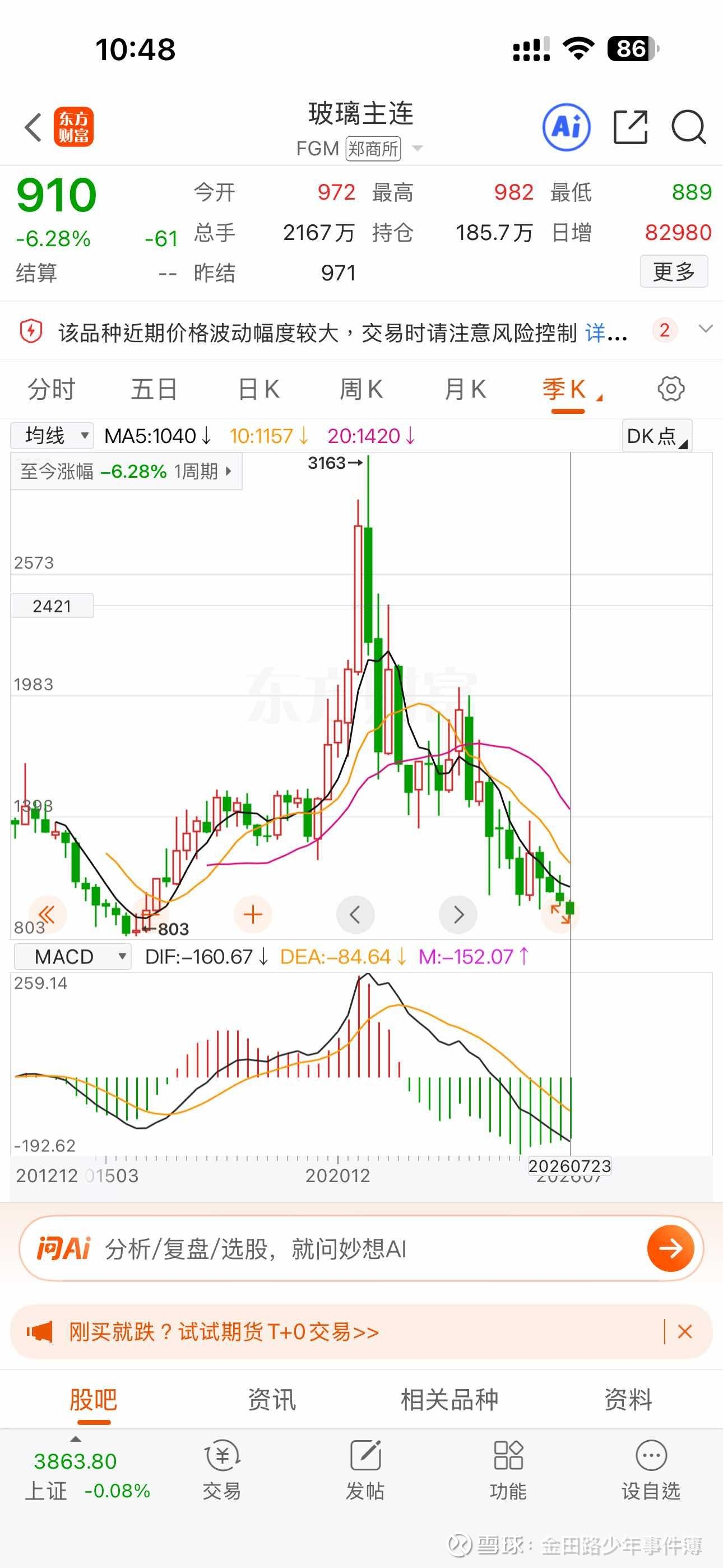Tap the DK点 button
The height and width of the screenshot is (1568, 723).
tap(657, 436)
